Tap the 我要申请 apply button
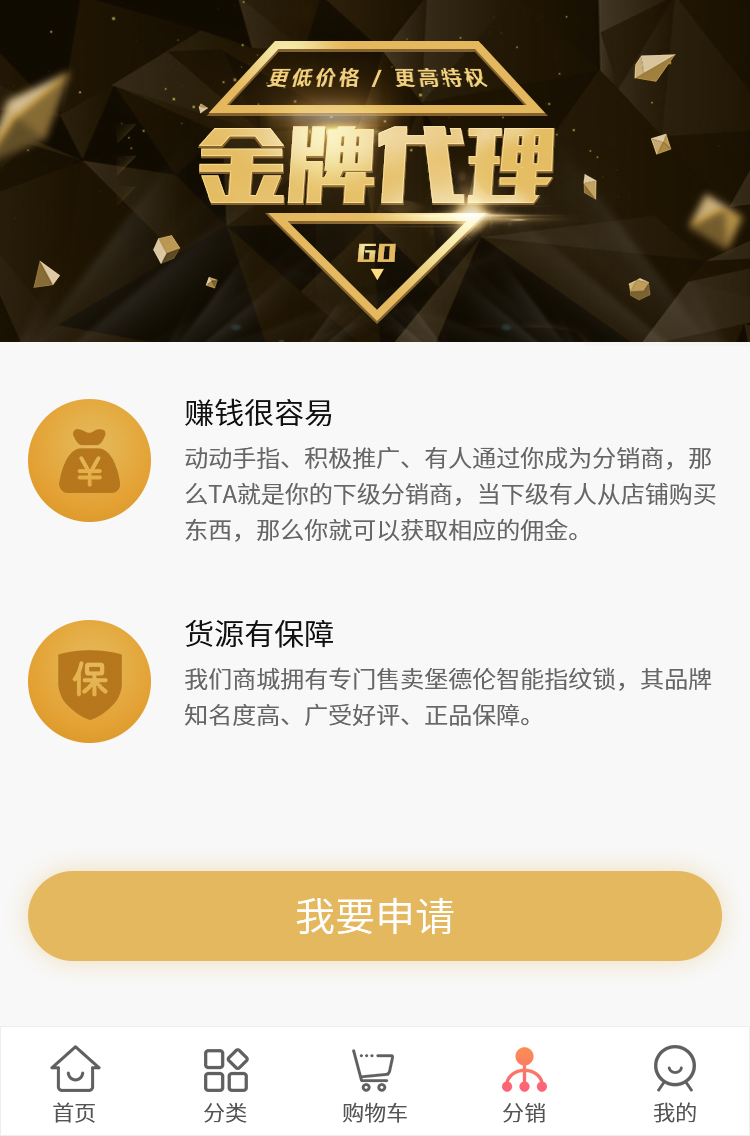This screenshot has height=1136, width=750. pyautogui.click(x=375, y=916)
